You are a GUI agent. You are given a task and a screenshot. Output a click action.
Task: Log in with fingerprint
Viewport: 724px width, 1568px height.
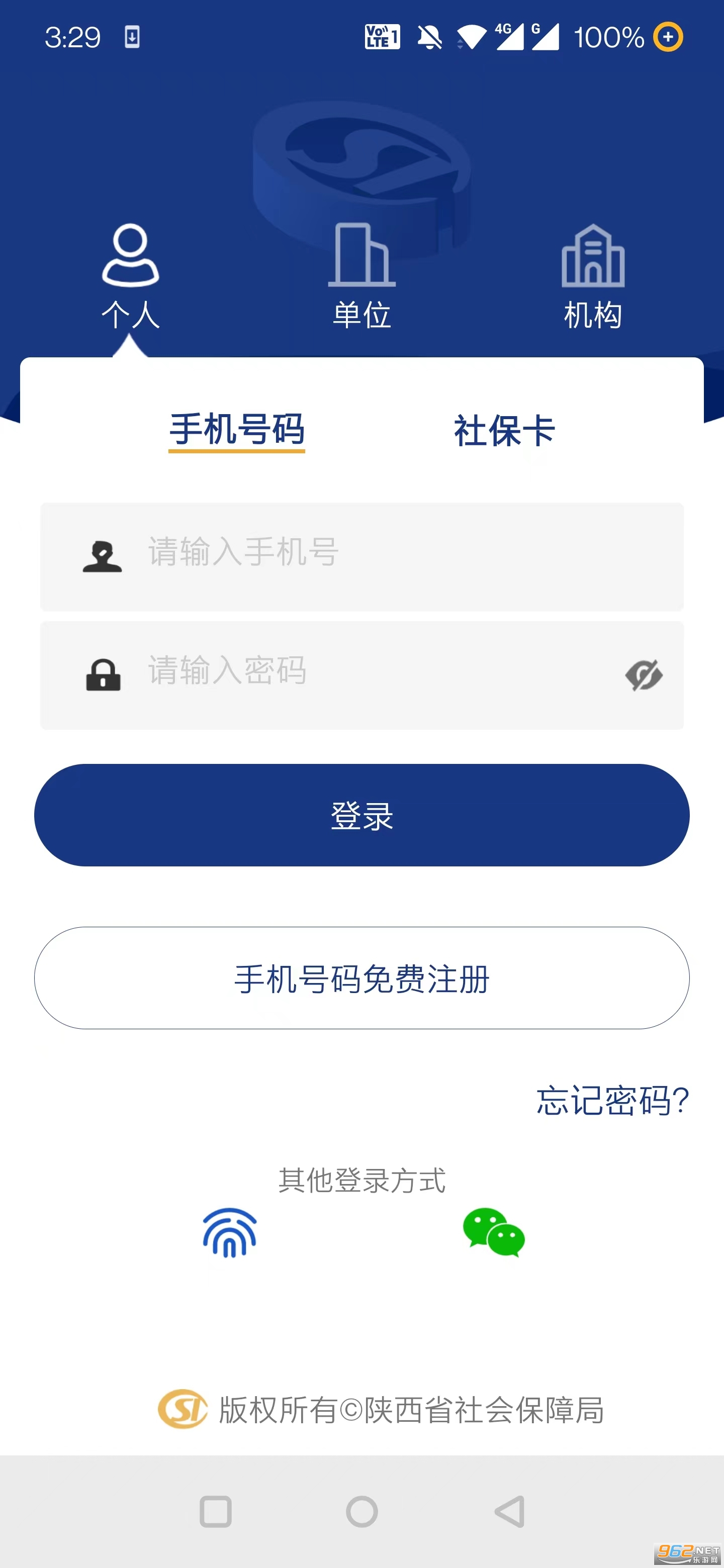pos(230,1233)
